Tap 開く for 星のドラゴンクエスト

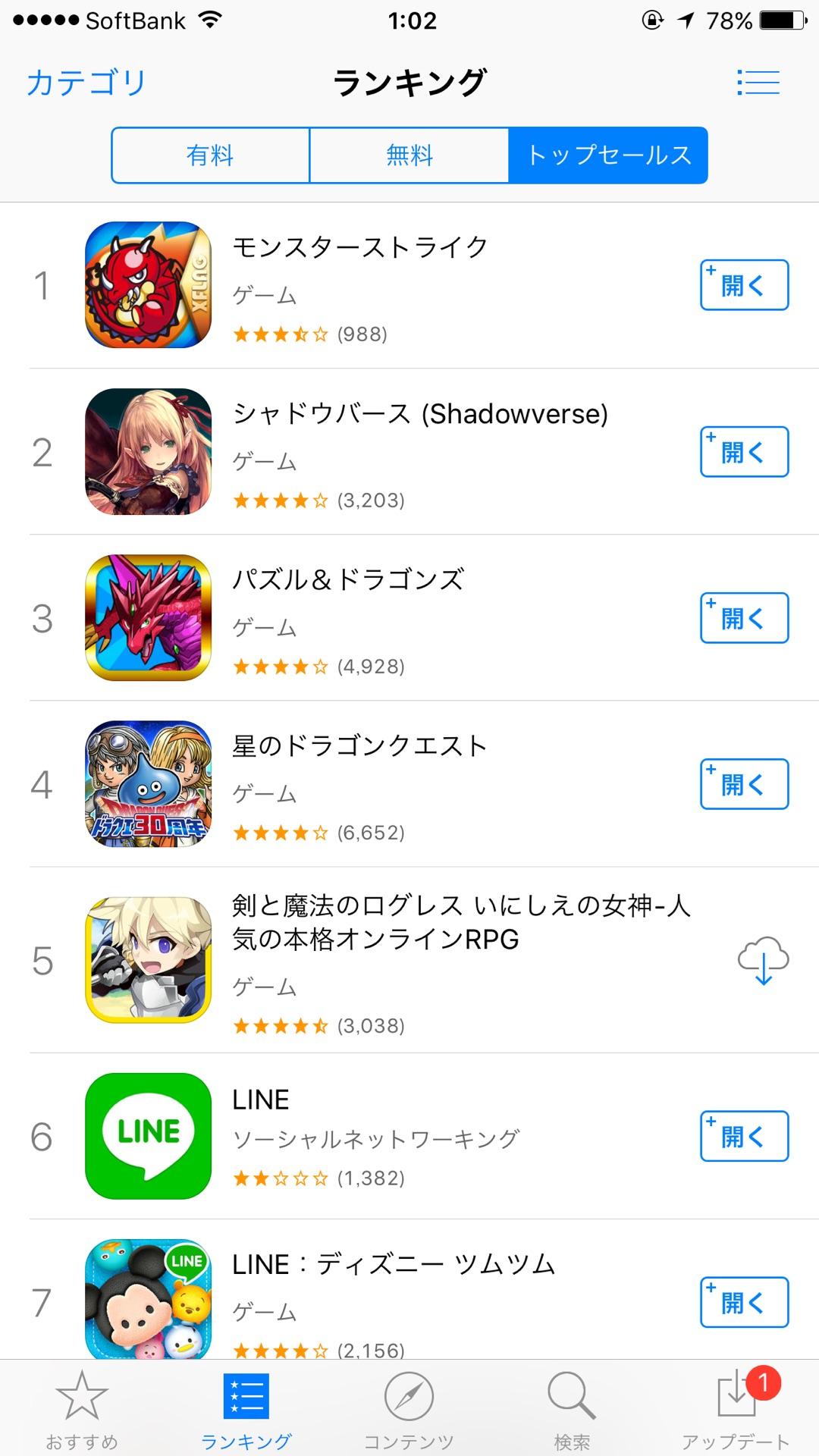(744, 784)
